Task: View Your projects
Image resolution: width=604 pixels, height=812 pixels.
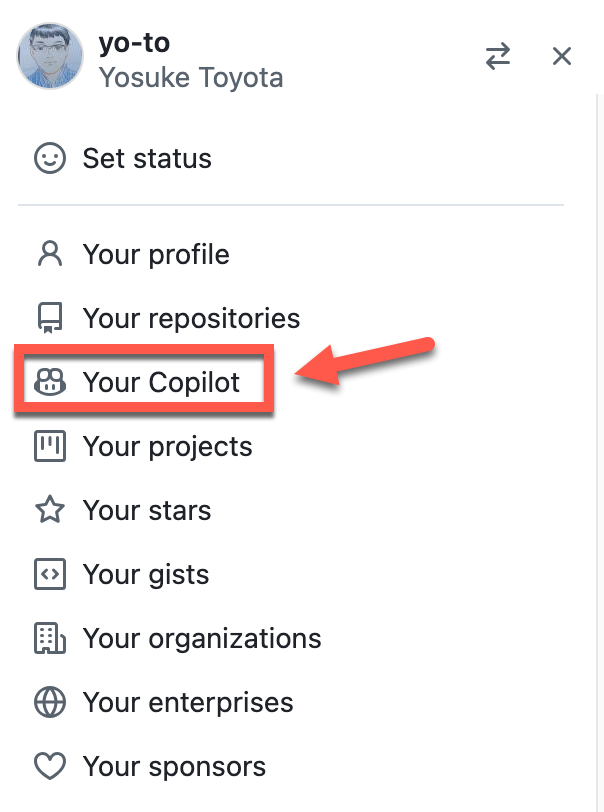Action: pyautogui.click(x=167, y=446)
